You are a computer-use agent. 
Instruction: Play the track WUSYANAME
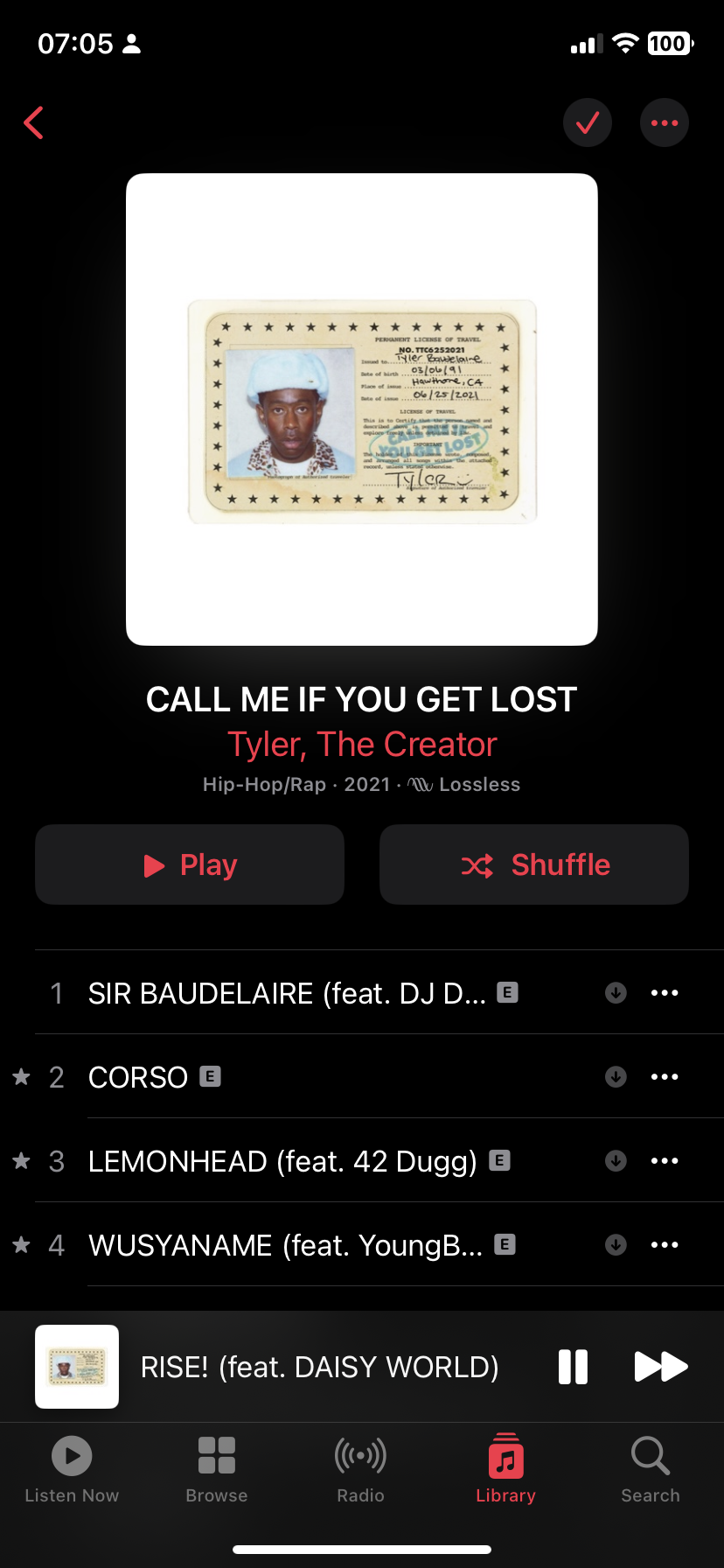[x=285, y=1245]
